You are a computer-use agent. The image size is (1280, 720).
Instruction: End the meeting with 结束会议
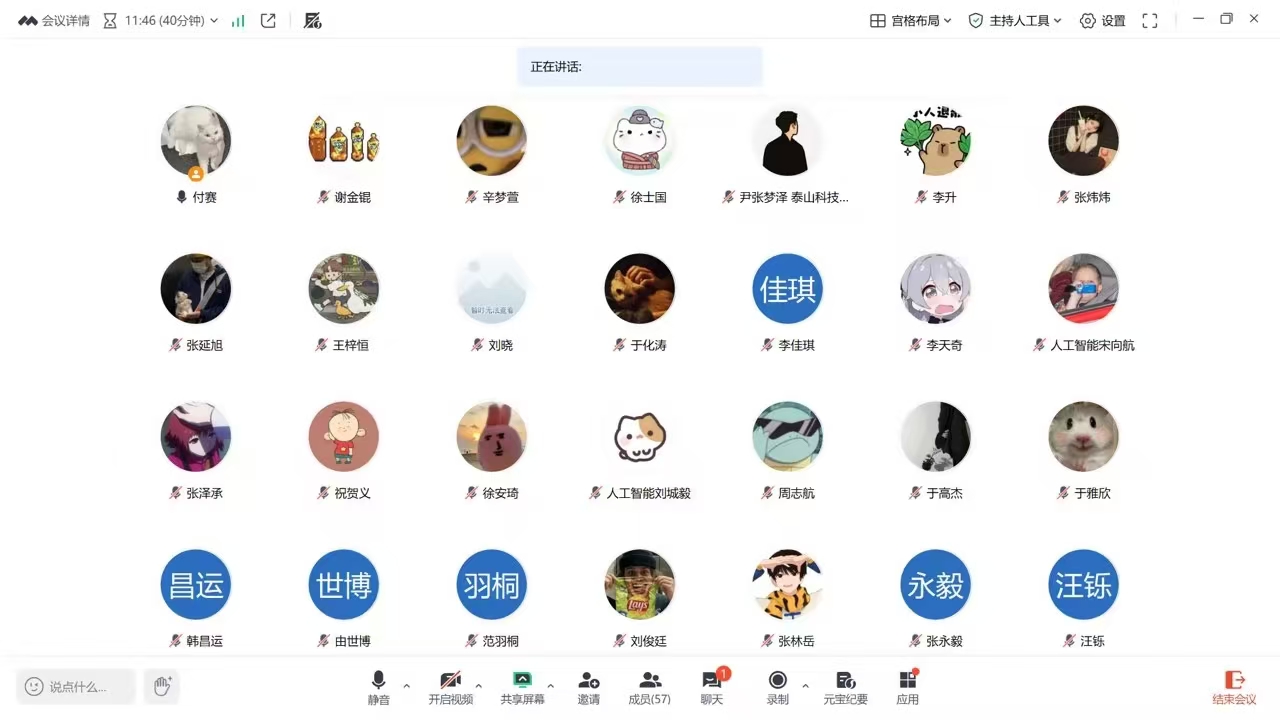click(1234, 687)
